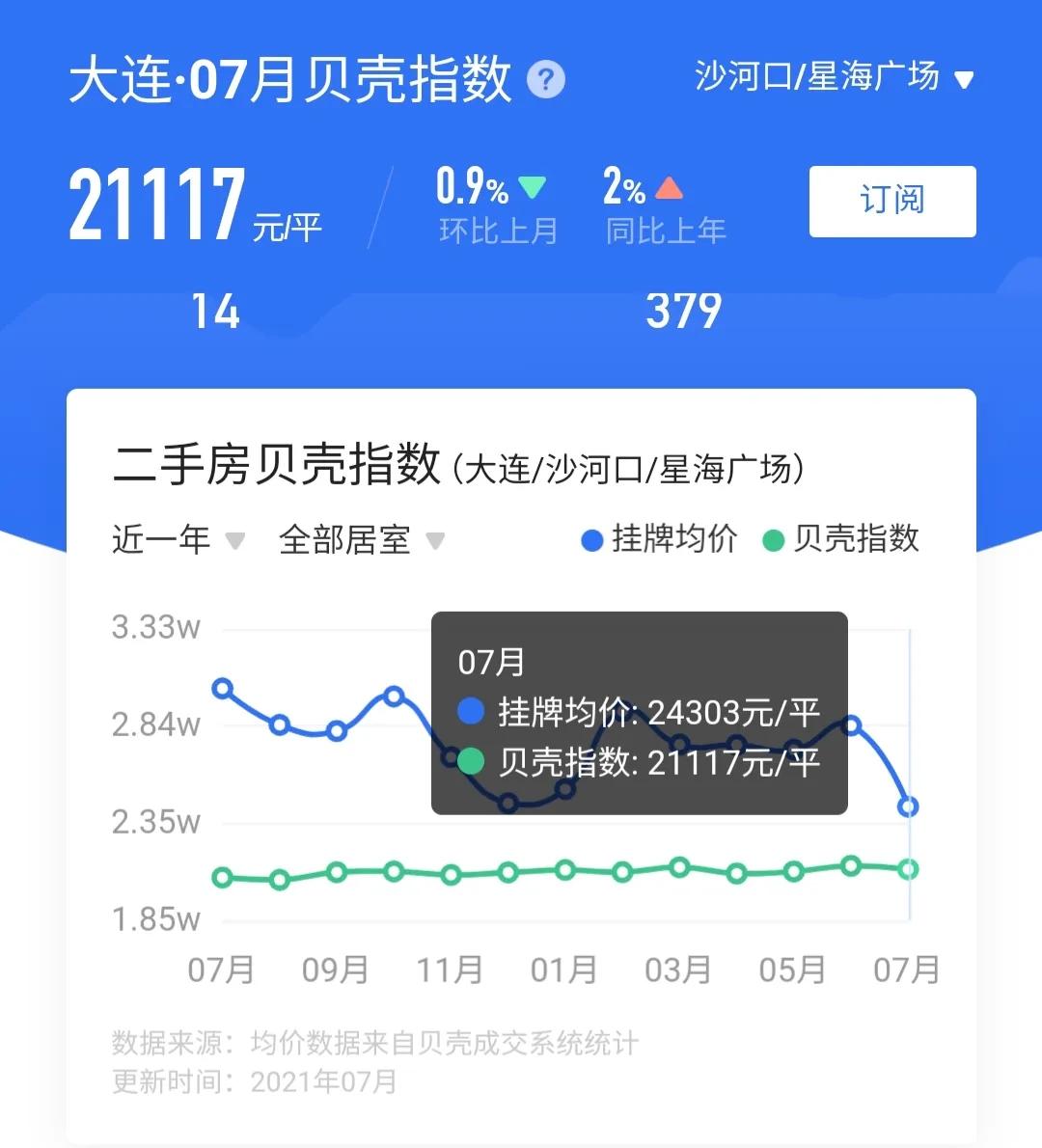Click the 09月 axis label on the chart
The width and height of the screenshot is (1042, 1148).
(x=335, y=970)
